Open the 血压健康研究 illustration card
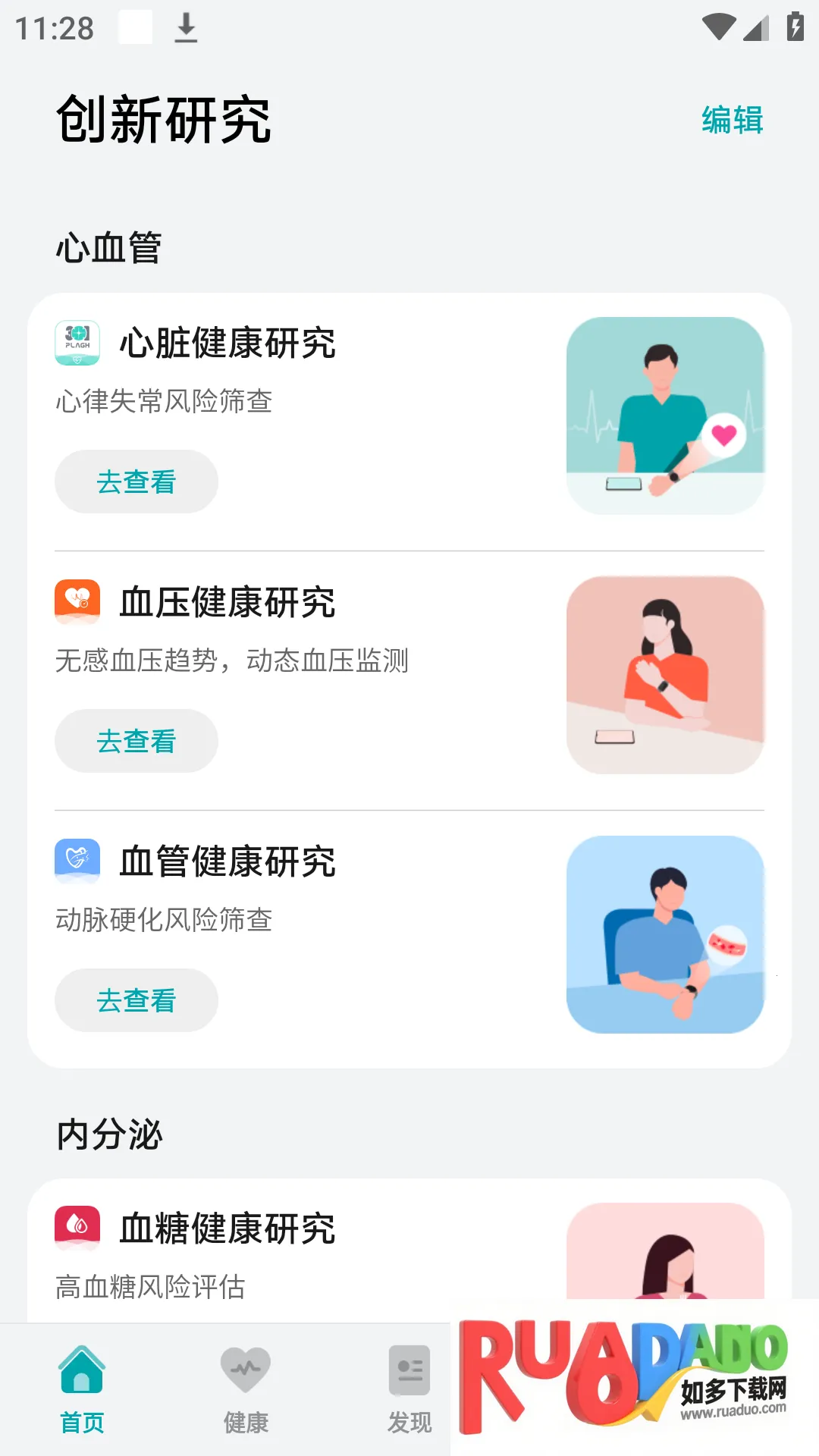 coord(665,675)
